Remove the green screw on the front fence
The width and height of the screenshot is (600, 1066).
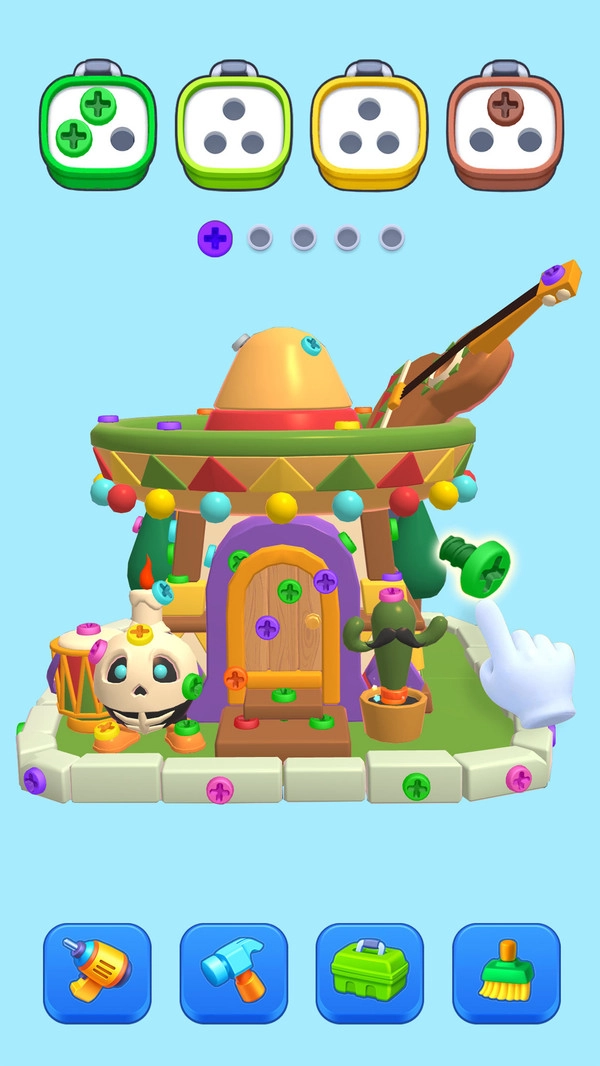coord(416,786)
